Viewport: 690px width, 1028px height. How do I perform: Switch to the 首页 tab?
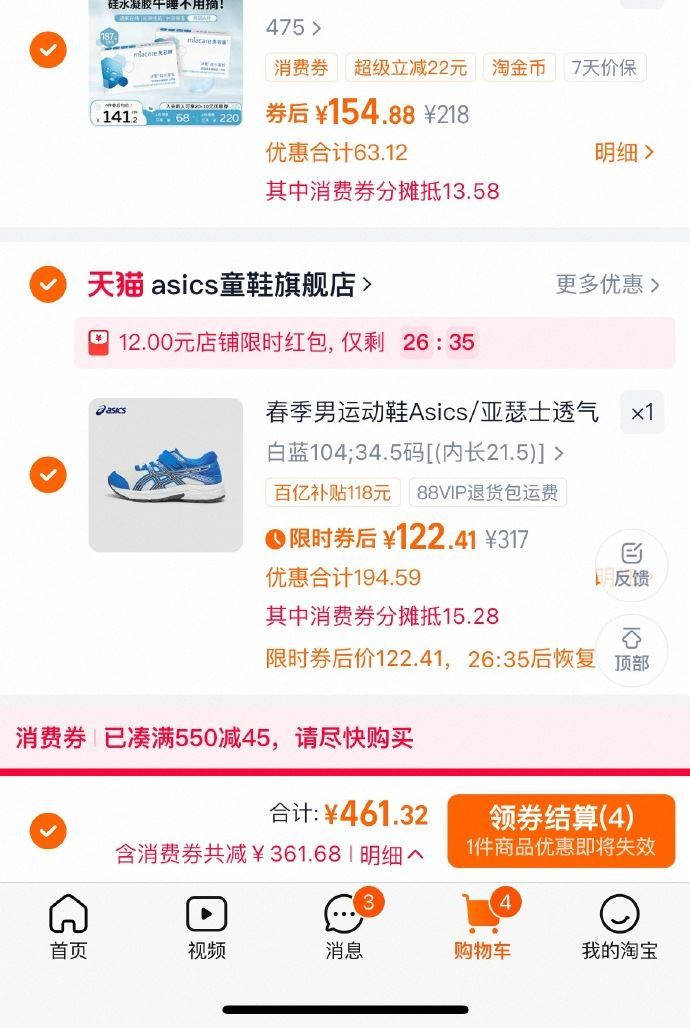pos(68,927)
